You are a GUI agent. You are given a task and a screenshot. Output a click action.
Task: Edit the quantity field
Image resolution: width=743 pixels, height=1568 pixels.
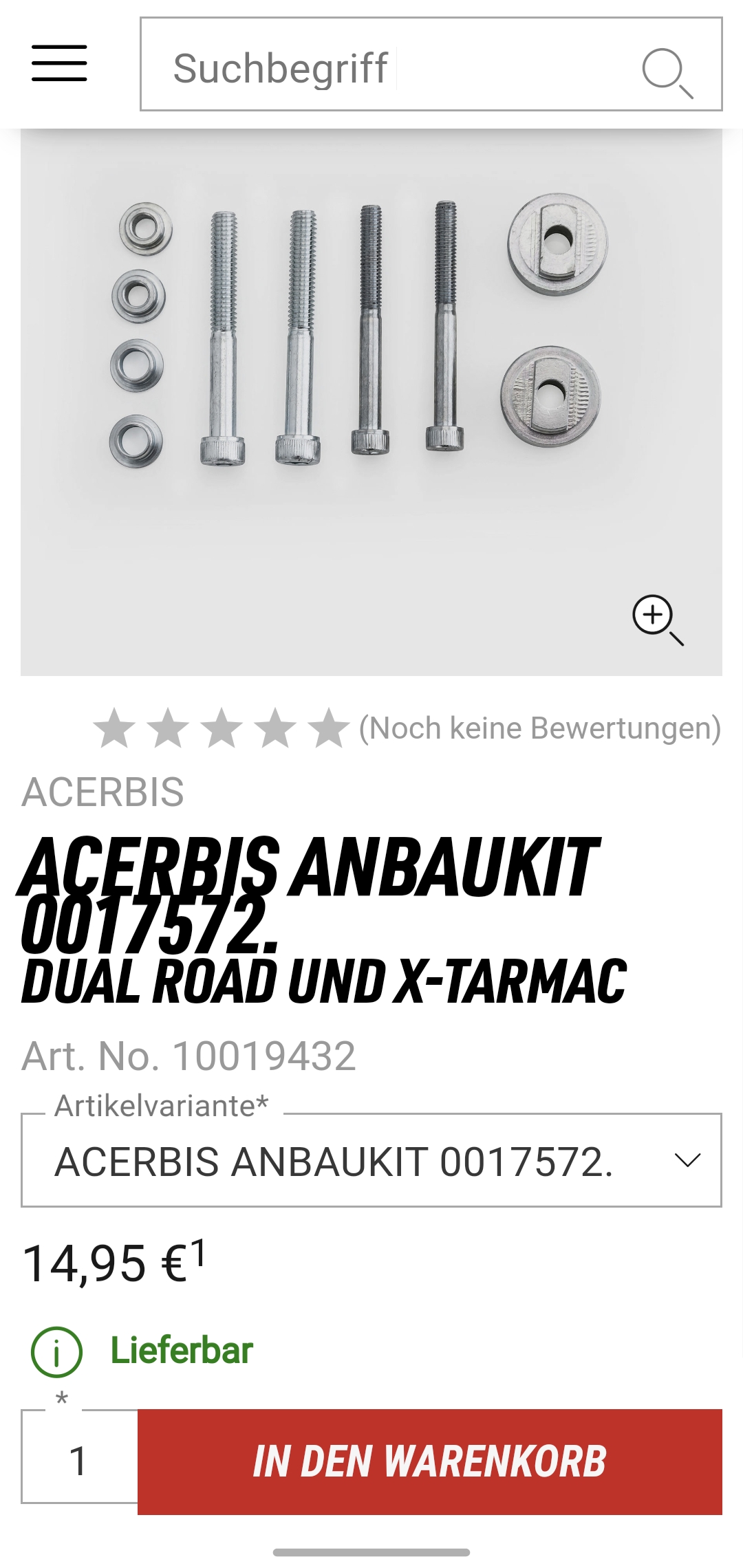[79, 1461]
